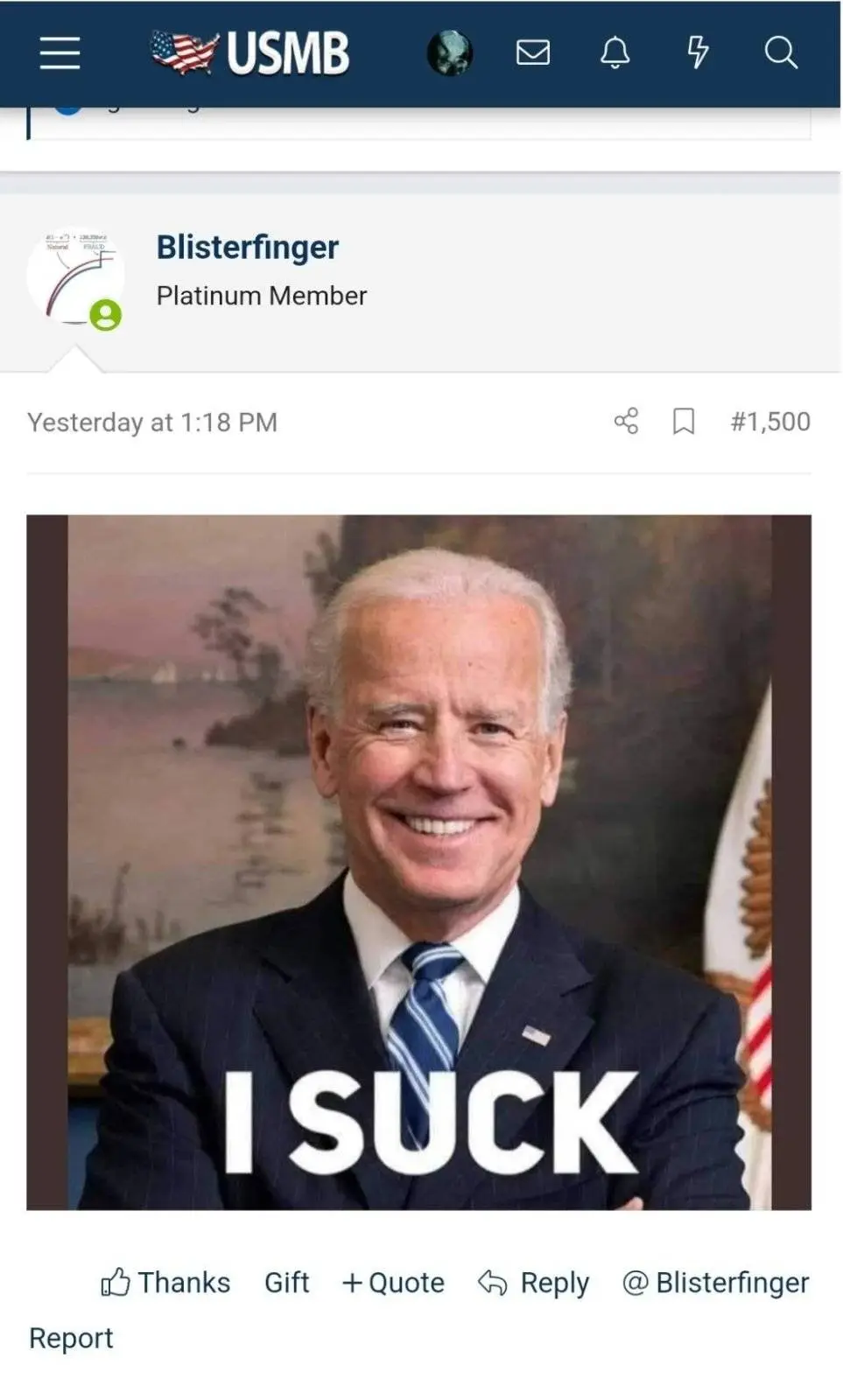Go to the USMB home page
Image resolution: width=843 pixels, height=1400 pixels.
click(250, 53)
